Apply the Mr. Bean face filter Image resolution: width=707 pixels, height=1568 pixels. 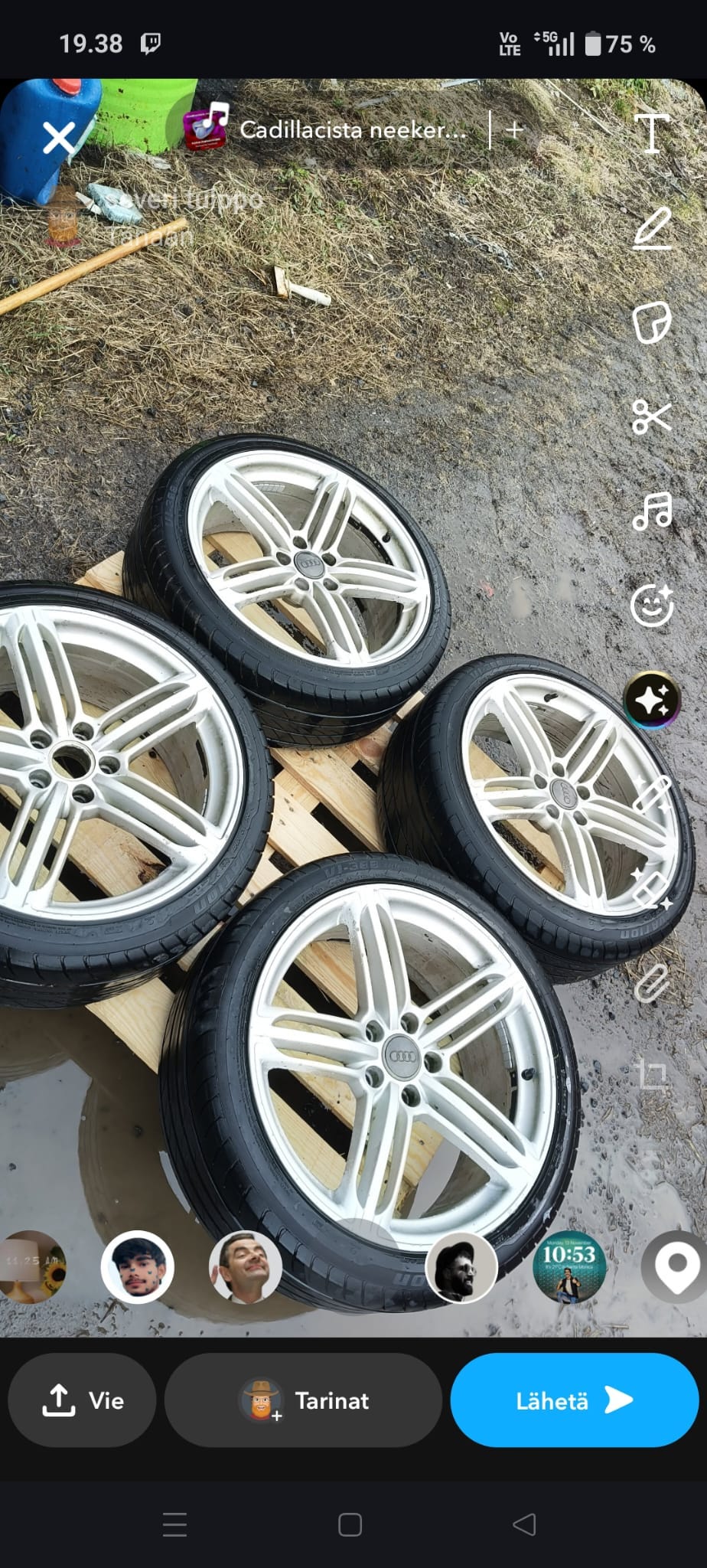(x=245, y=1267)
